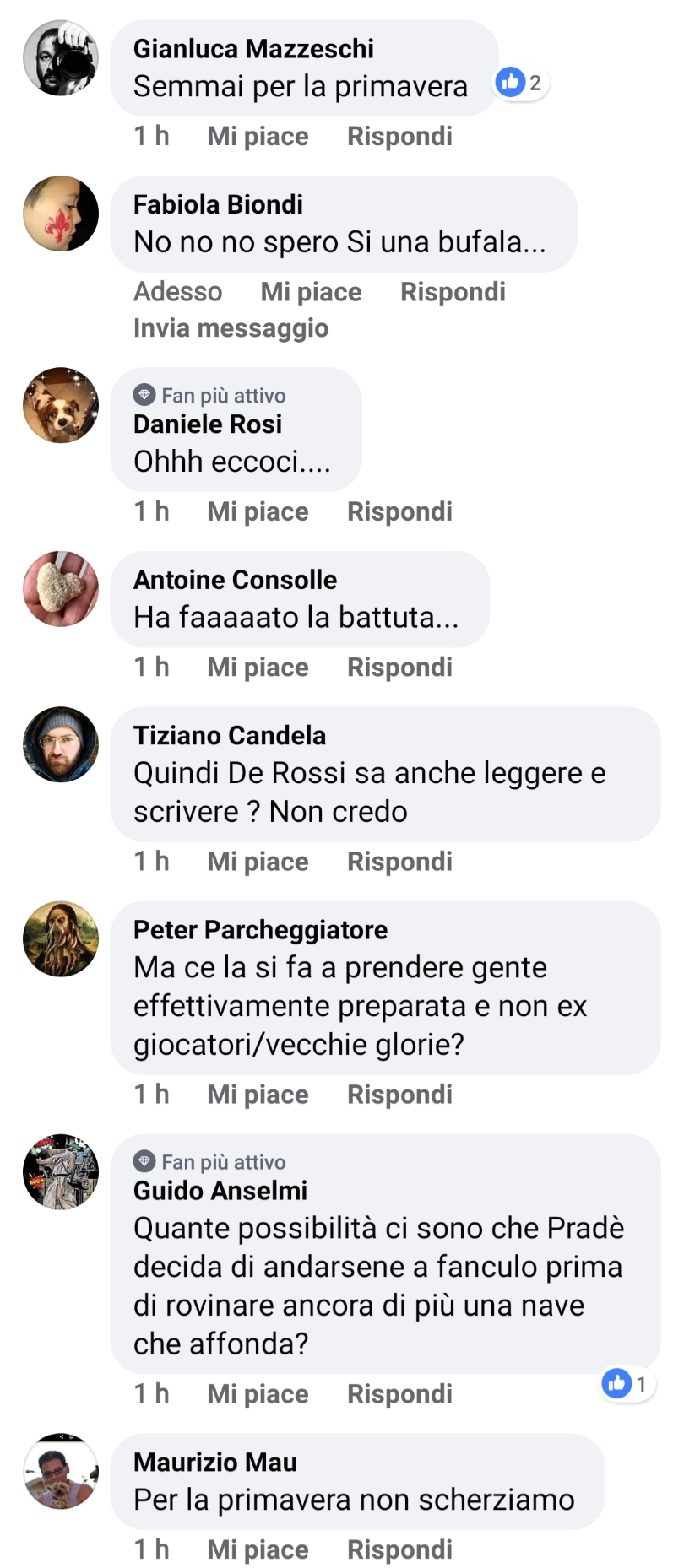Reply to Peter Parcheggiatore's comment
The width and height of the screenshot is (684, 1568).
point(399,1095)
